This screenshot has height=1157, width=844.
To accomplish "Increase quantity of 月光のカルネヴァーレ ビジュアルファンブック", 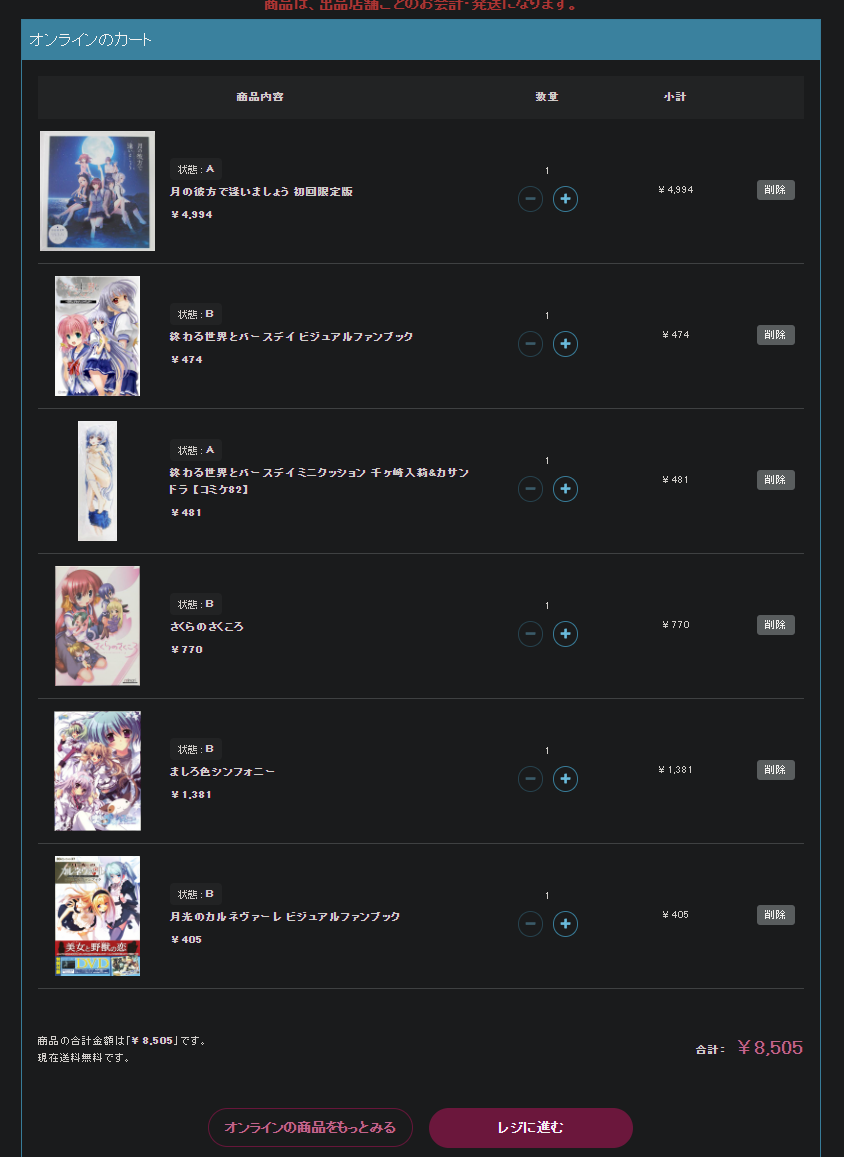I will point(565,924).
